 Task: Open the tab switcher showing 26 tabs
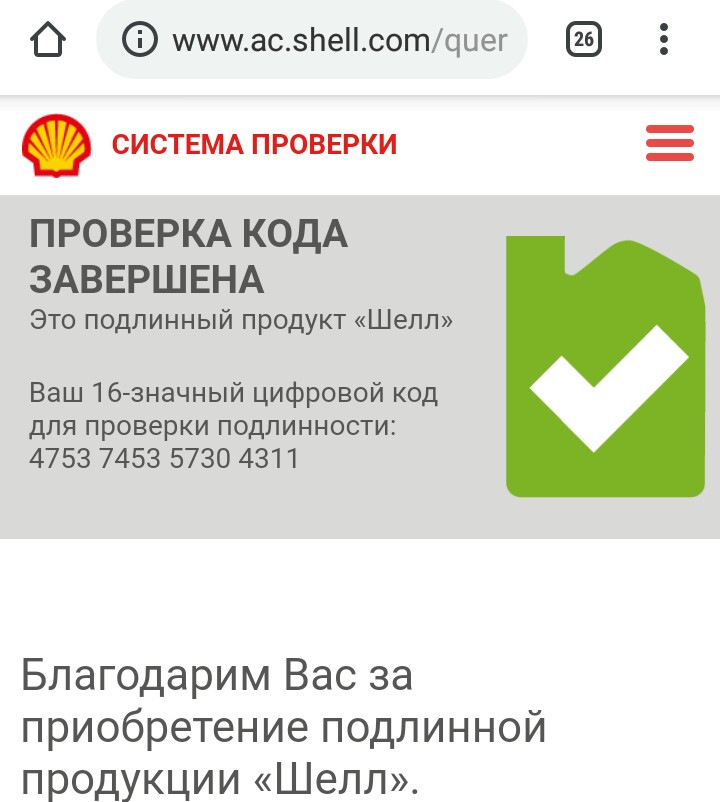point(584,40)
